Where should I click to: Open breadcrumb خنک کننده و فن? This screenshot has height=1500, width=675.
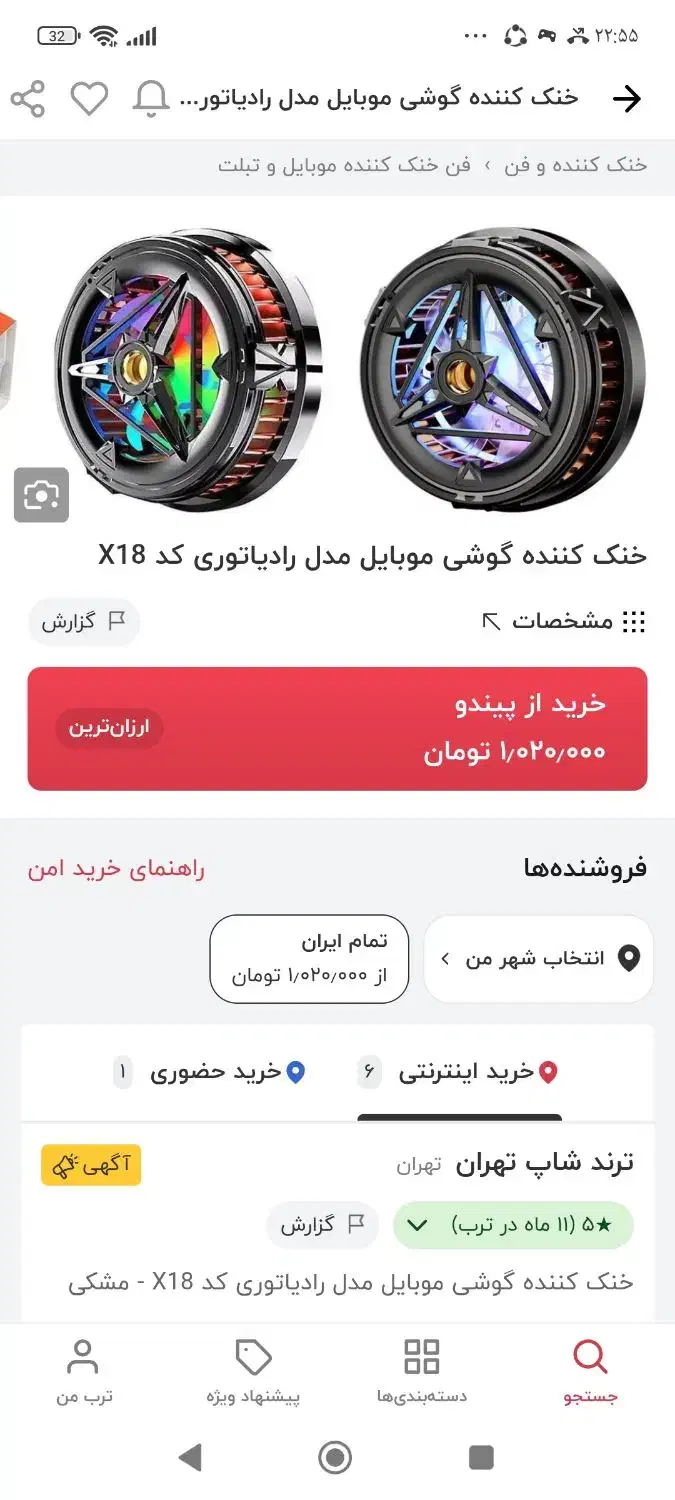click(575, 165)
